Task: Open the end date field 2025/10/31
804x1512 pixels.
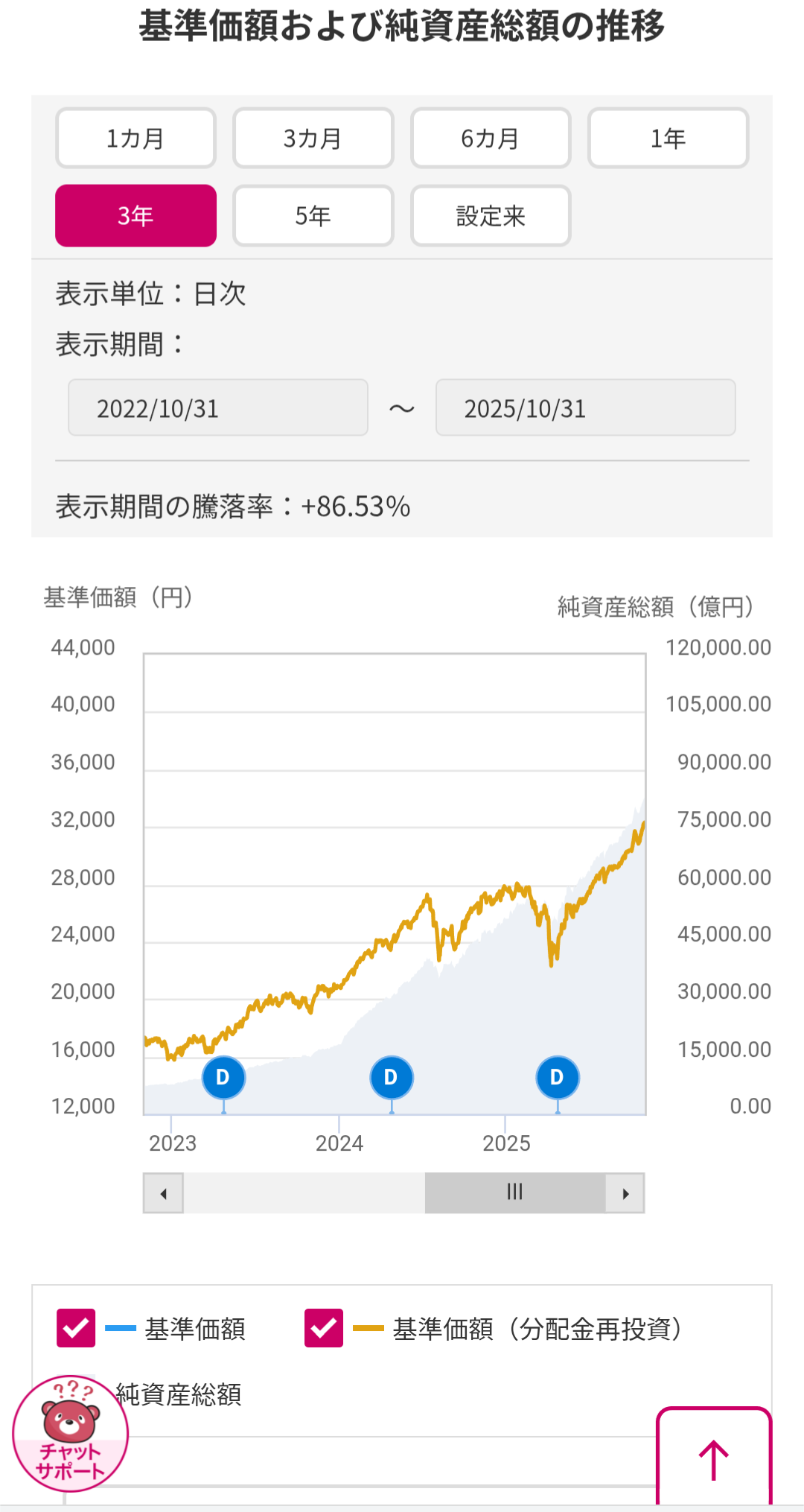Action: click(x=585, y=408)
